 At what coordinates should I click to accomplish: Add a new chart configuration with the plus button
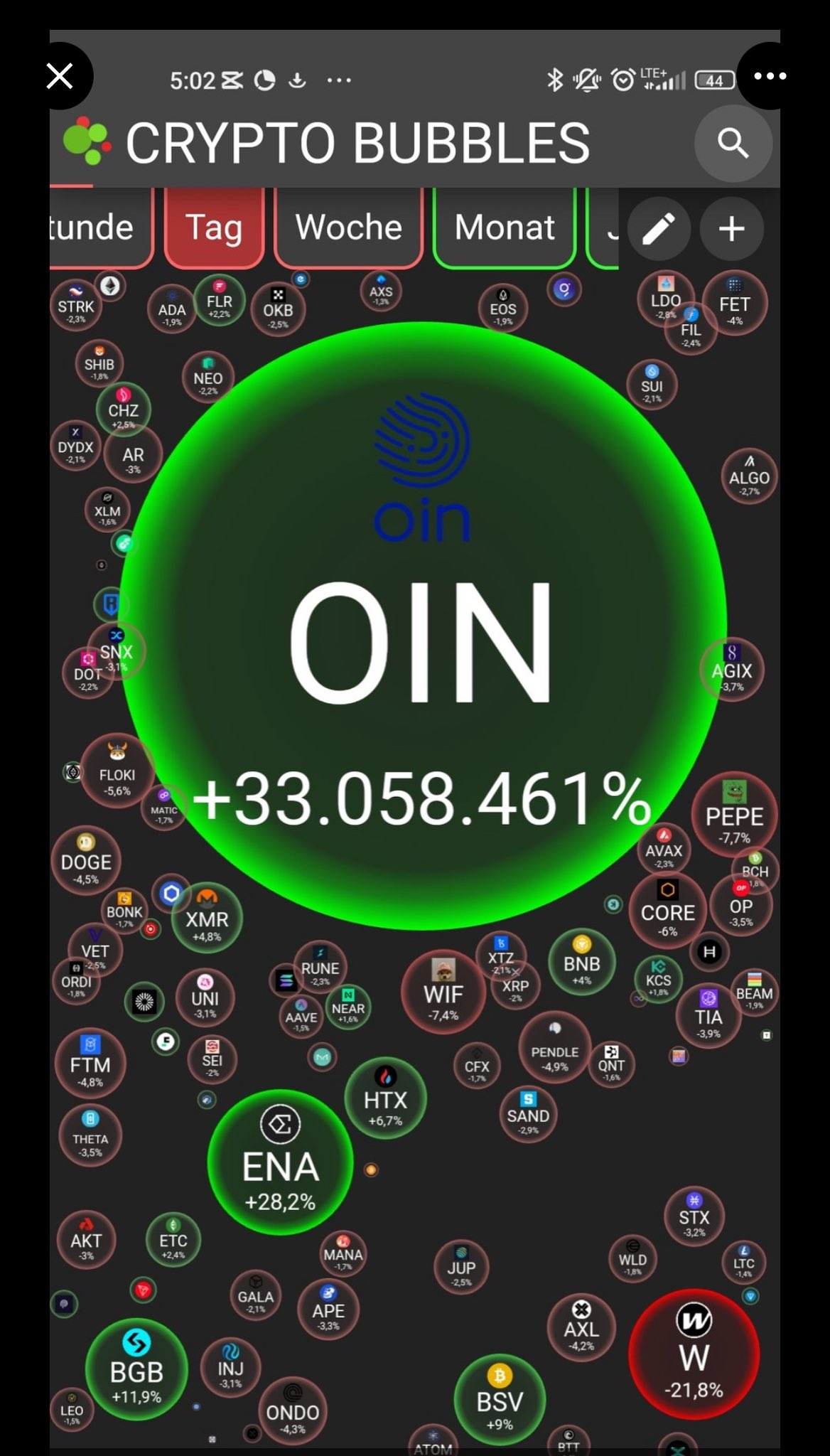(x=731, y=229)
